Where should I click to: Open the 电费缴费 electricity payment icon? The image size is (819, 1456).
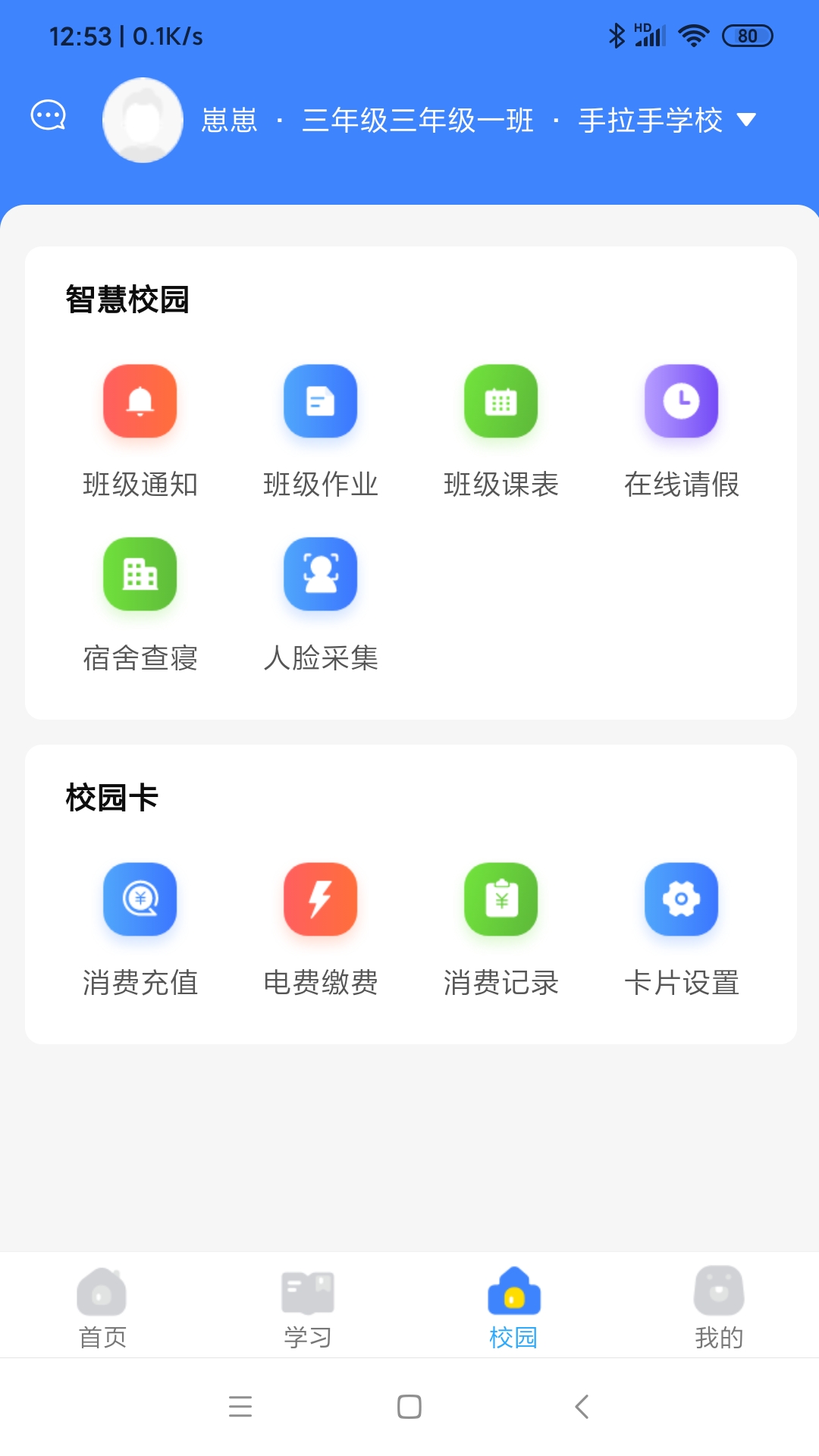coord(320,899)
